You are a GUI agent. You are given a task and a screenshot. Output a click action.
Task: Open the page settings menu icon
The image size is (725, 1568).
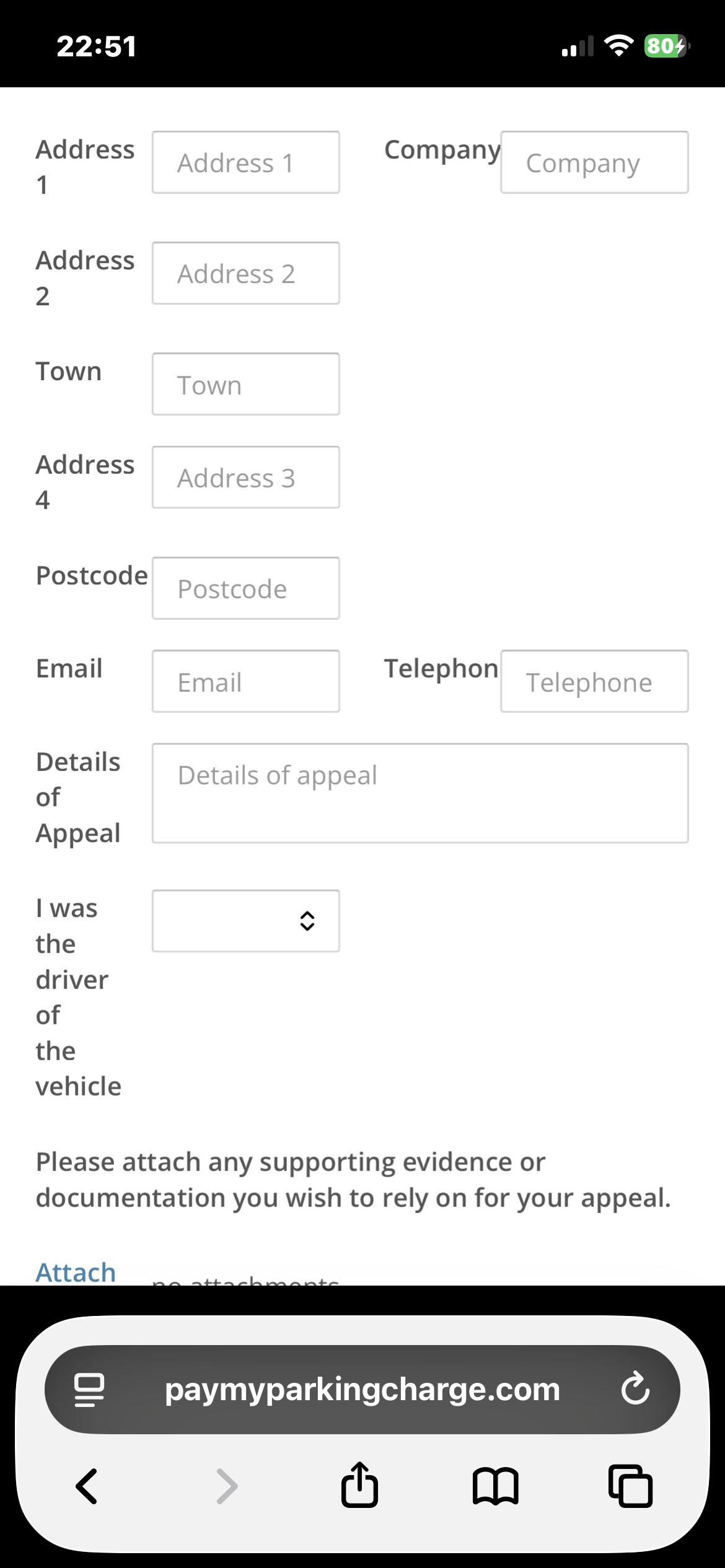89,1389
